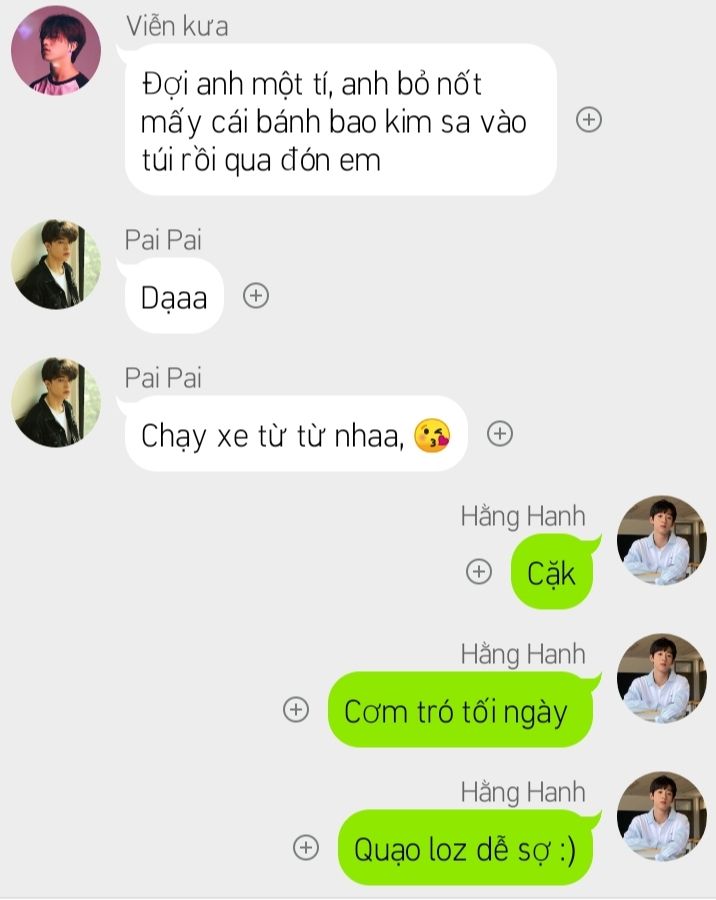
Task: Tap plus icon beside the 'Cặk' message
Action: tap(480, 572)
